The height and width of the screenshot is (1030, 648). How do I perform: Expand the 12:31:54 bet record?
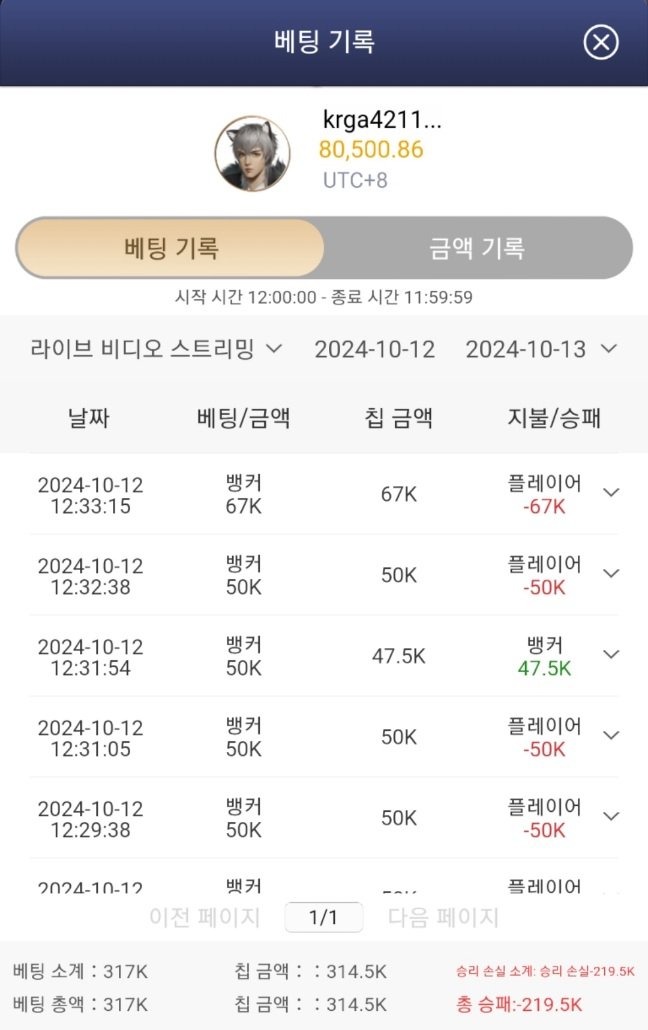[x=612, y=654]
